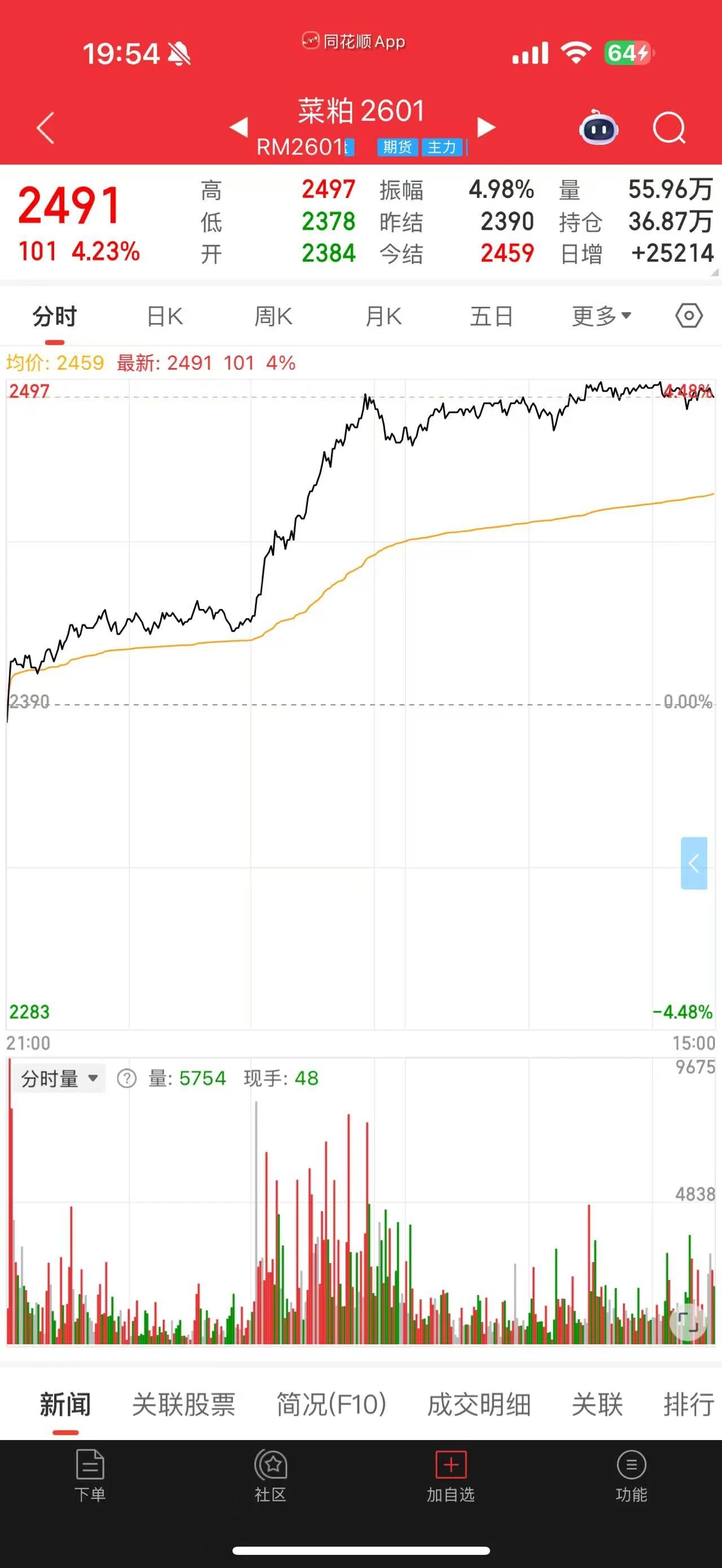Open the AI assistant robot icon
Viewport: 722px width, 1568px height.
(598, 129)
